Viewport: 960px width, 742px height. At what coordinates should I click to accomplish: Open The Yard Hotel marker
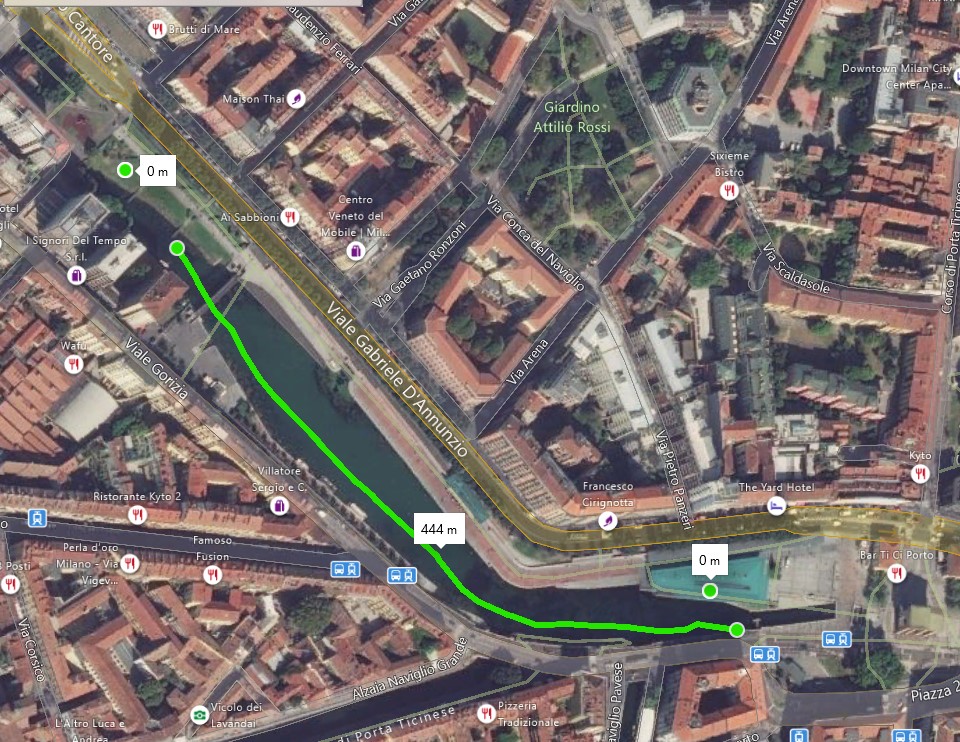(x=775, y=507)
